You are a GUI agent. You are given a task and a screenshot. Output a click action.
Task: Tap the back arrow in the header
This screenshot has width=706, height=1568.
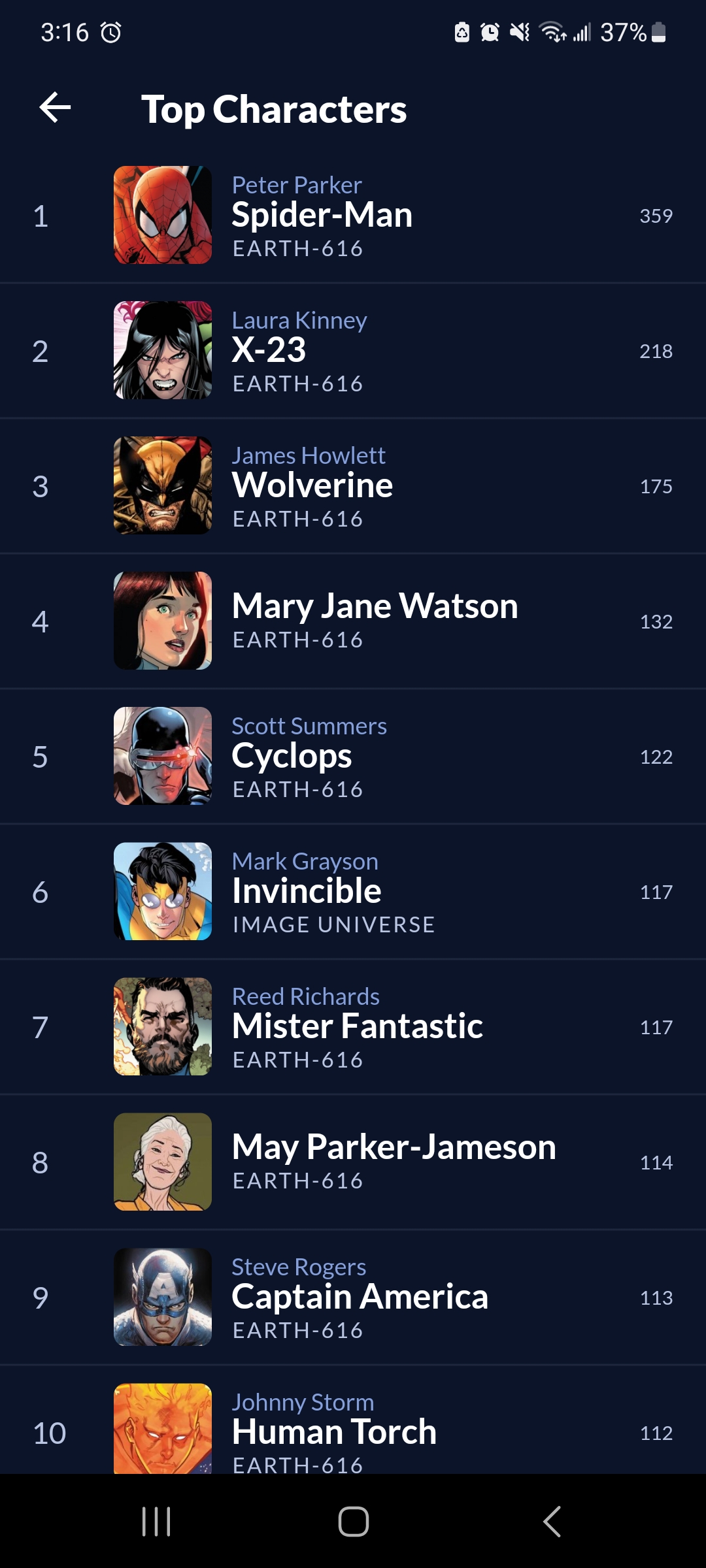coord(54,109)
